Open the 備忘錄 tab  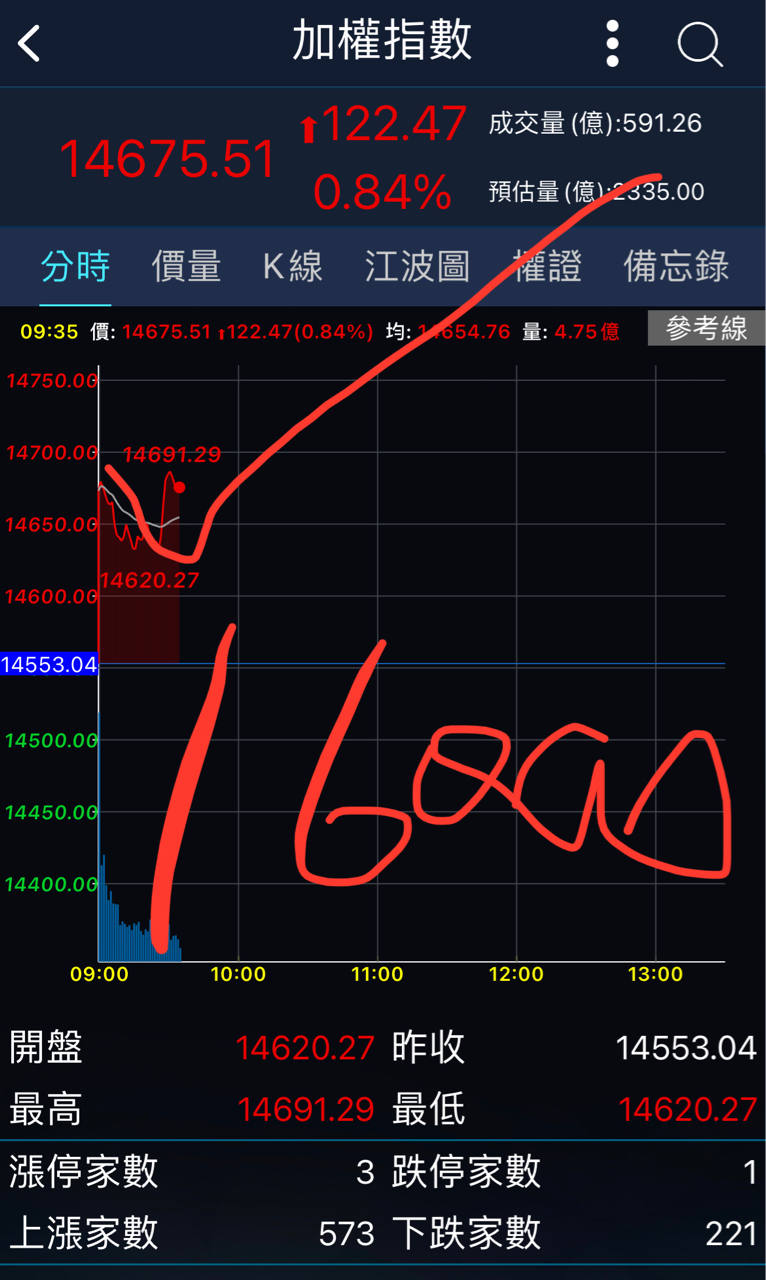click(677, 266)
